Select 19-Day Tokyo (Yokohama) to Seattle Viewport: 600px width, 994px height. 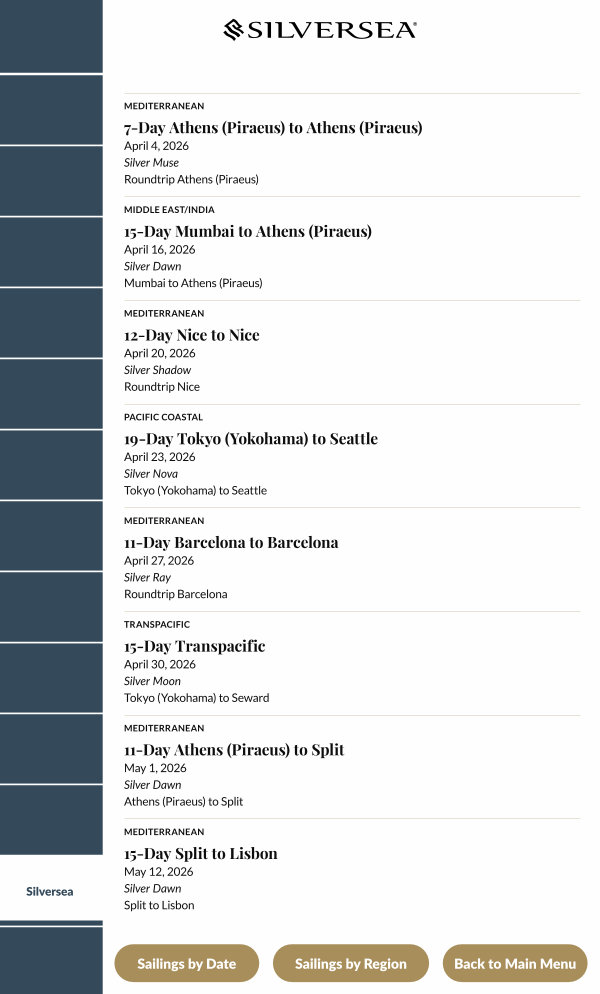(251, 439)
